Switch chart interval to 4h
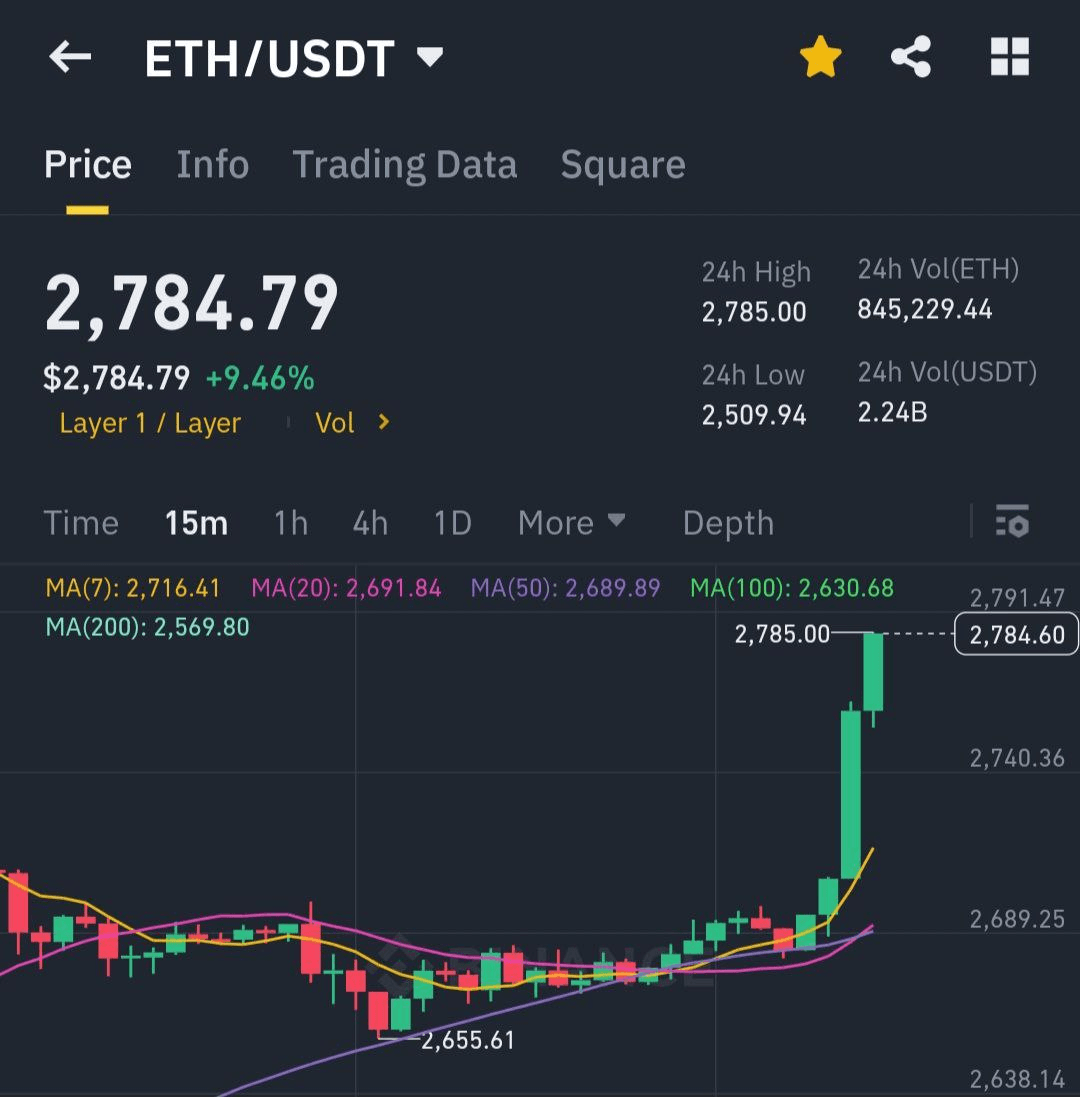 370,523
